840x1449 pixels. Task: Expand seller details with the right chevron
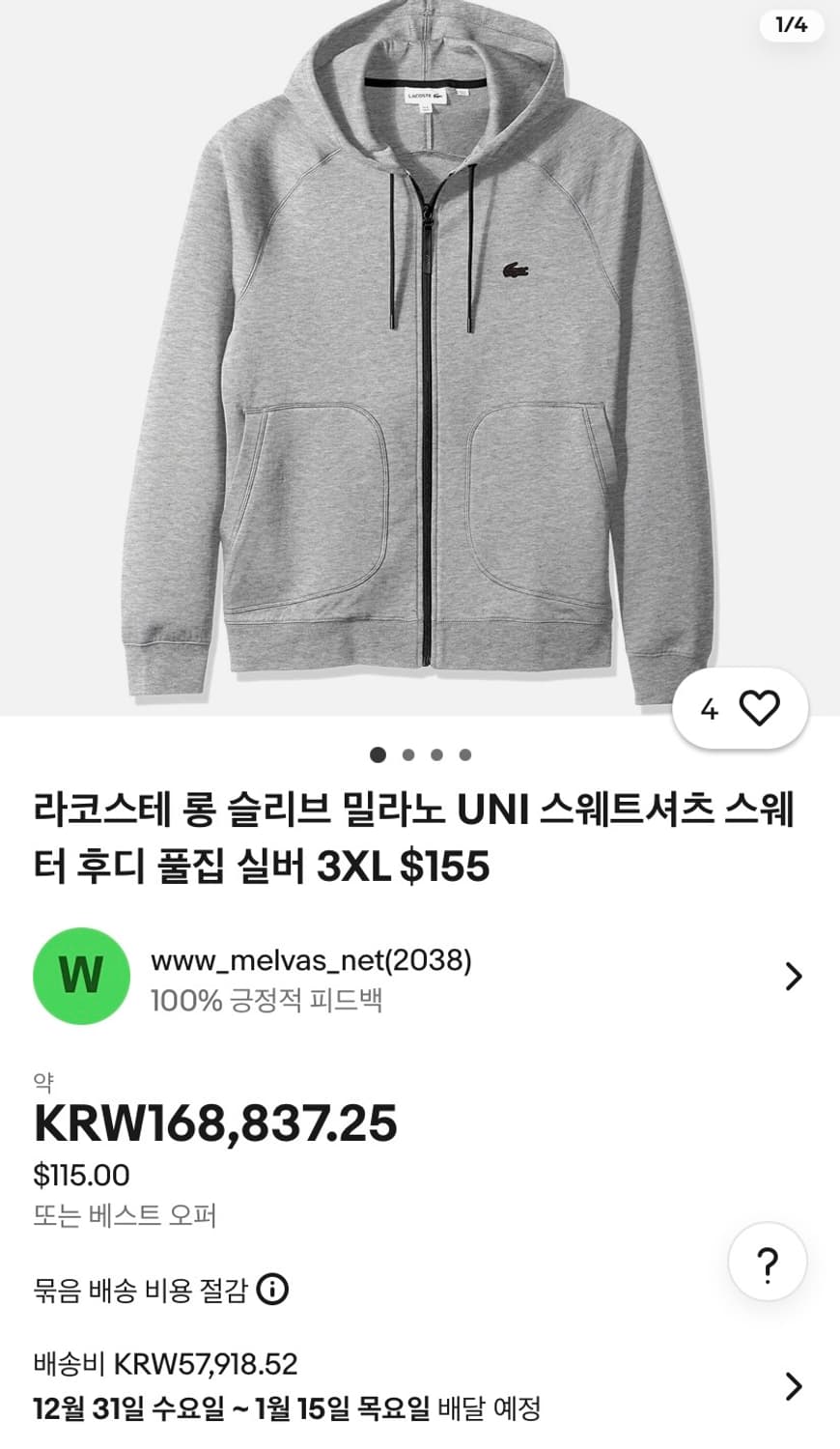pos(794,976)
